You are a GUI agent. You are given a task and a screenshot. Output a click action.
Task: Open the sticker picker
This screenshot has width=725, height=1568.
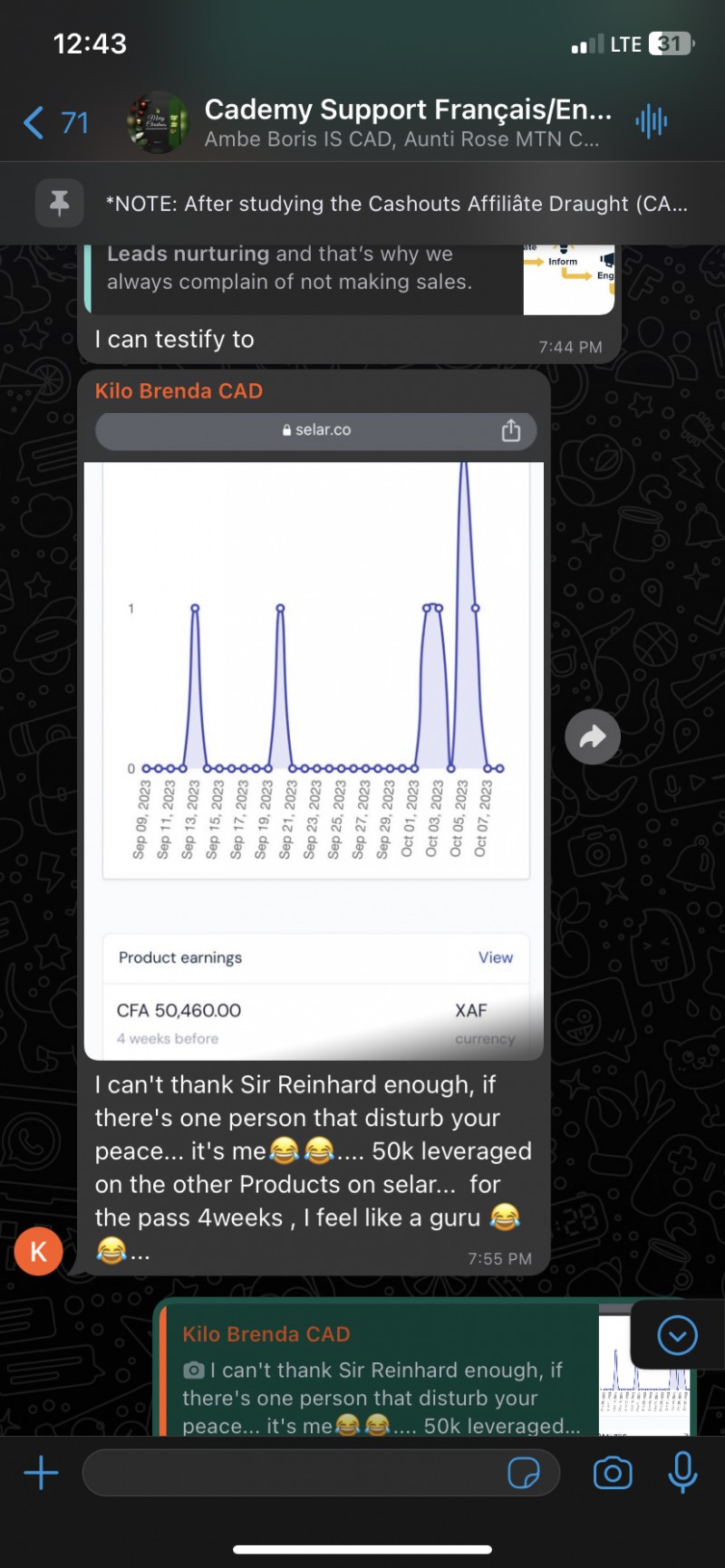524,1473
